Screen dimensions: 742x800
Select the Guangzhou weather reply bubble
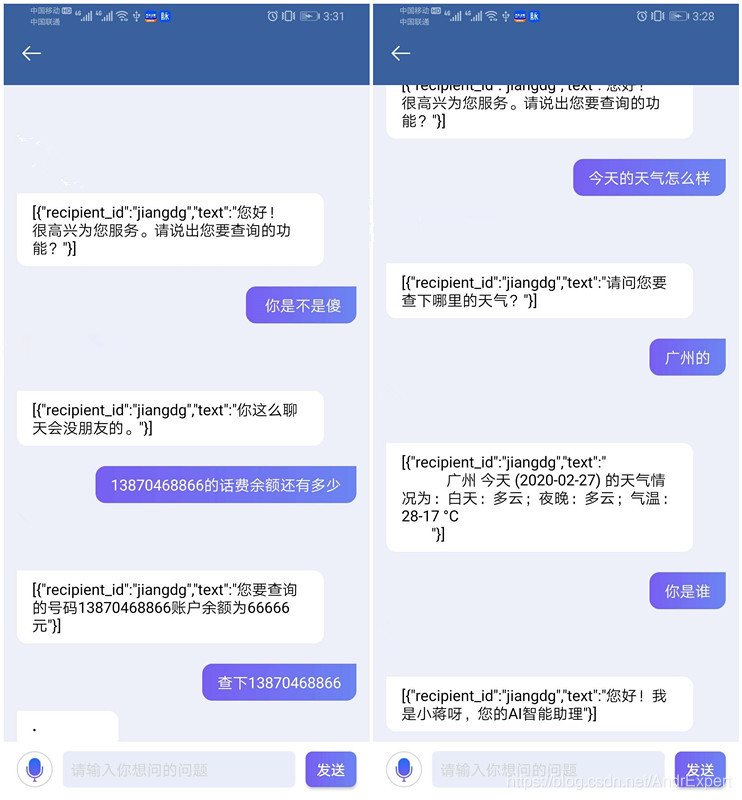point(539,497)
